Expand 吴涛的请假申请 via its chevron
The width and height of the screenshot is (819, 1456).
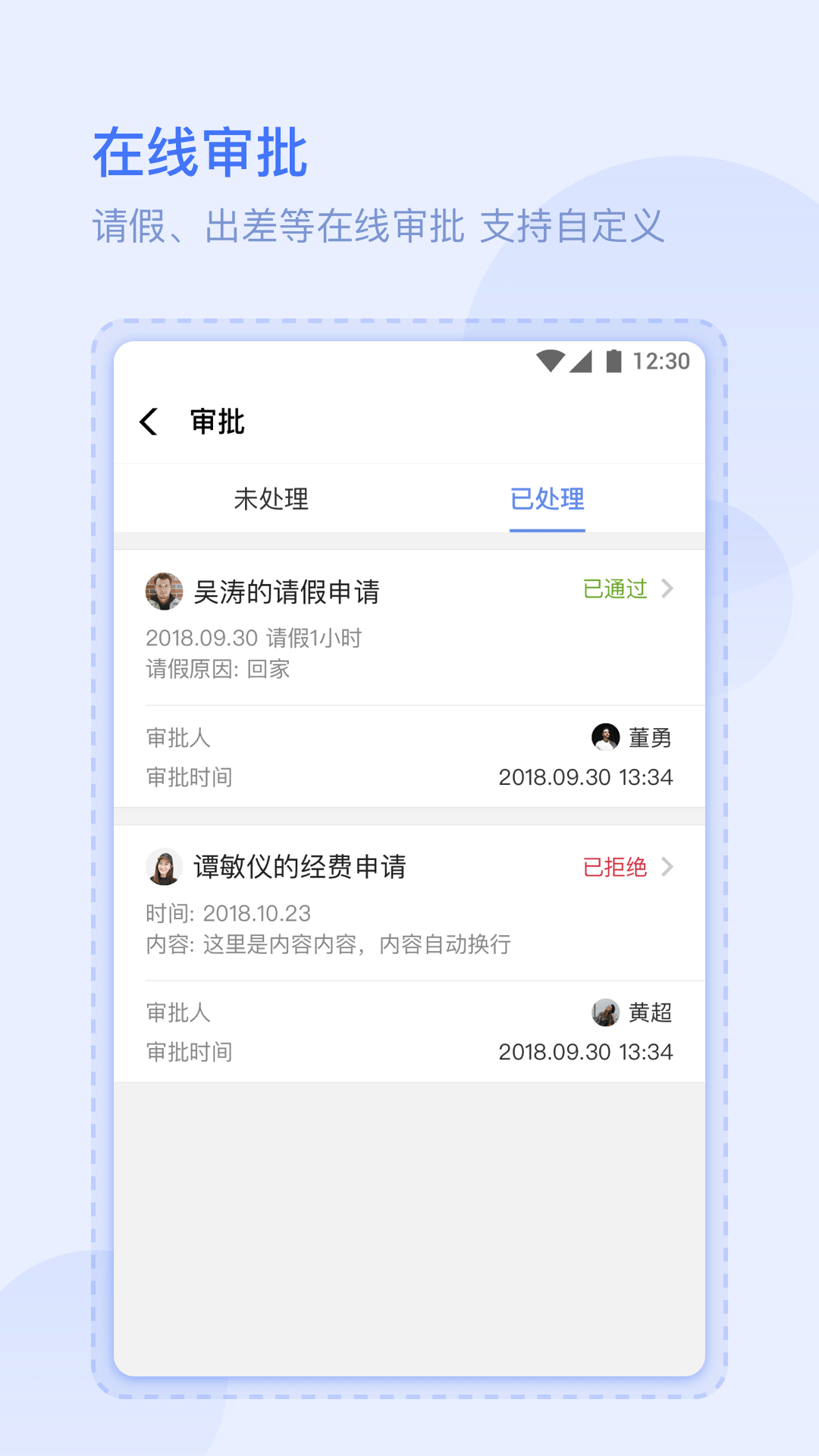pos(669,588)
